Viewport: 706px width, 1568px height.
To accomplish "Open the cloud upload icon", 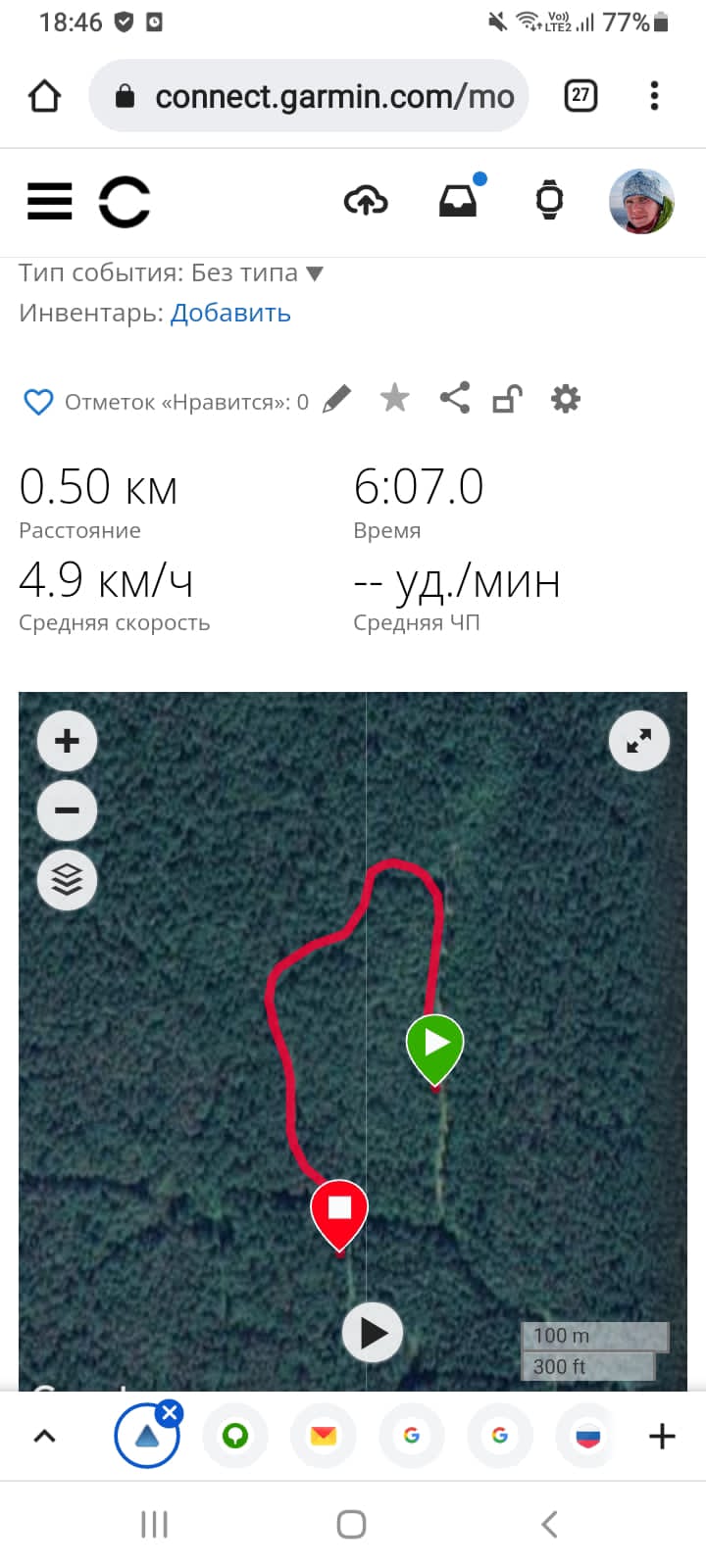I will pos(366,201).
